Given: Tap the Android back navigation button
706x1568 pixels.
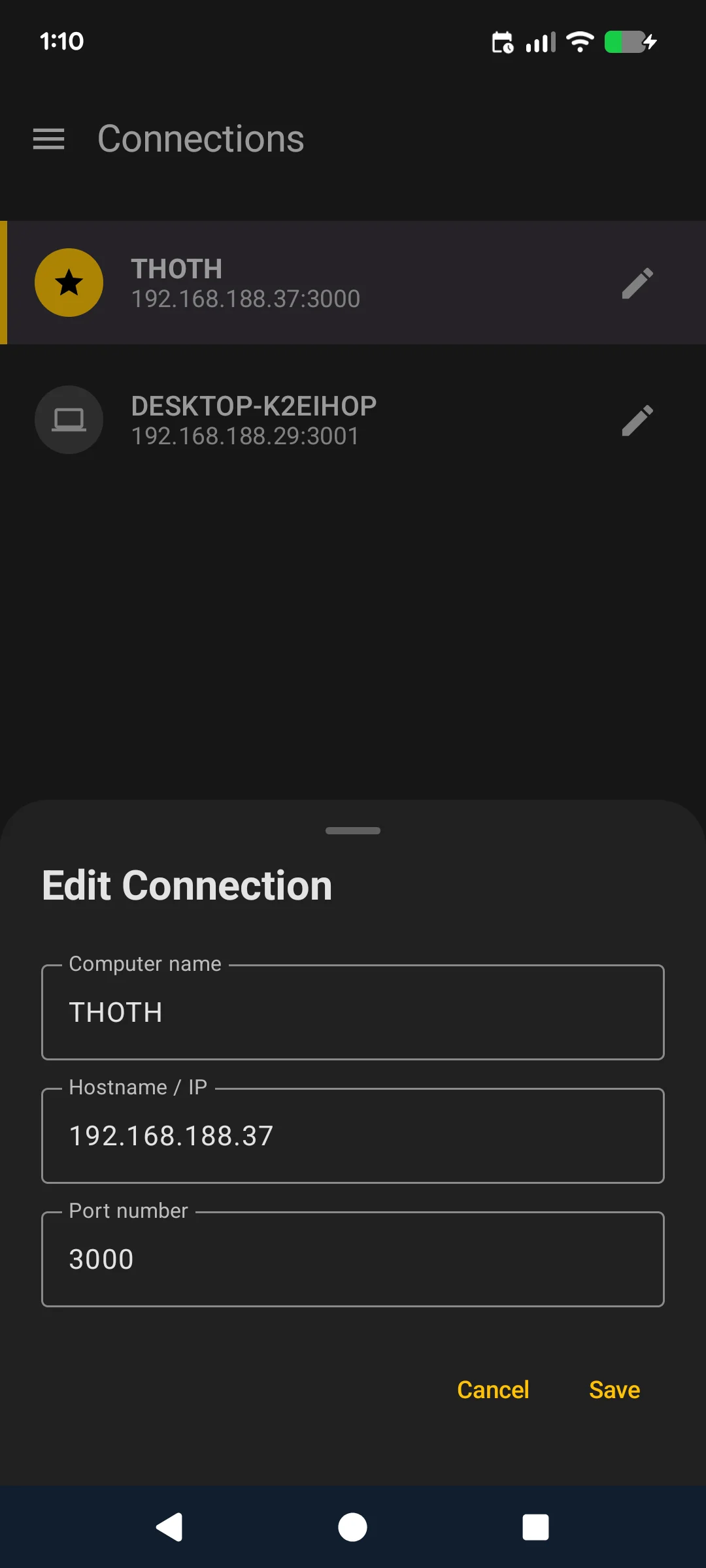Looking at the screenshot, I should pos(169,1527).
